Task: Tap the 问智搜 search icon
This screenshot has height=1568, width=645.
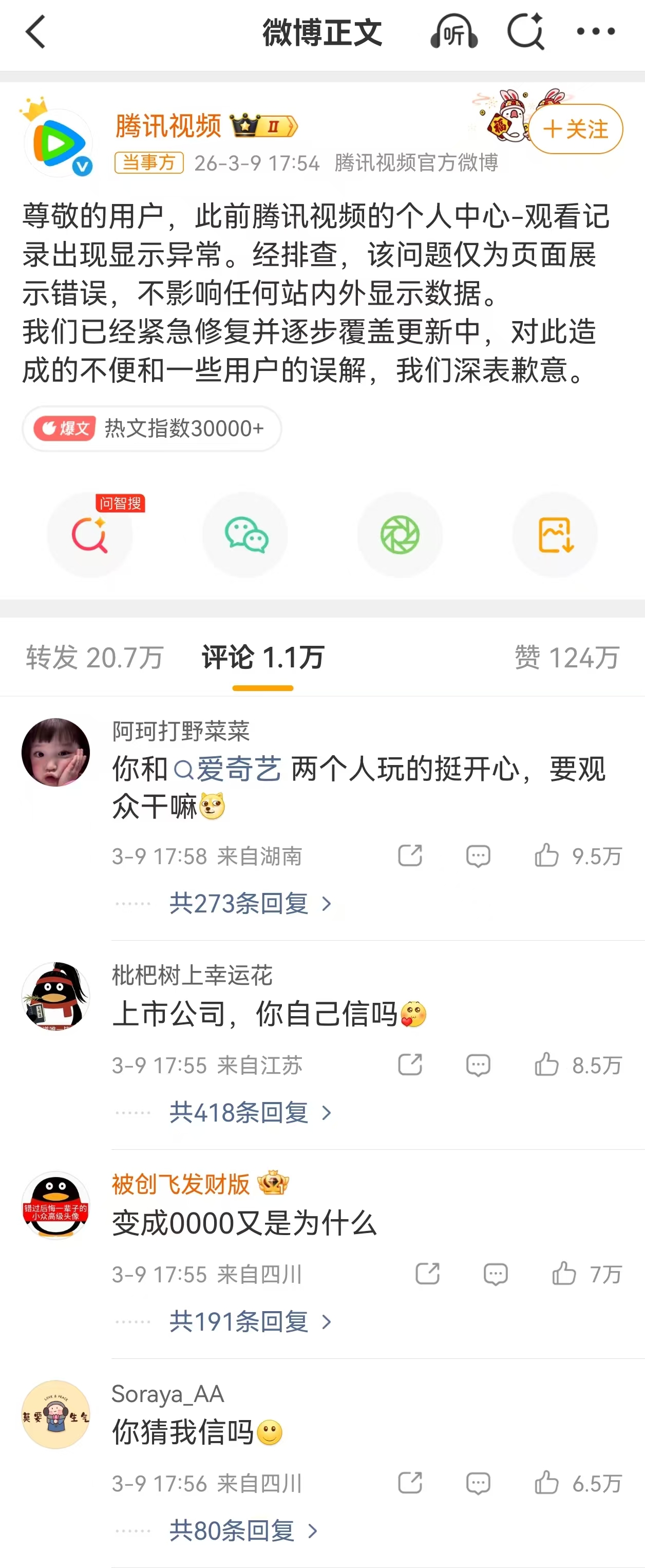Action: [90, 534]
